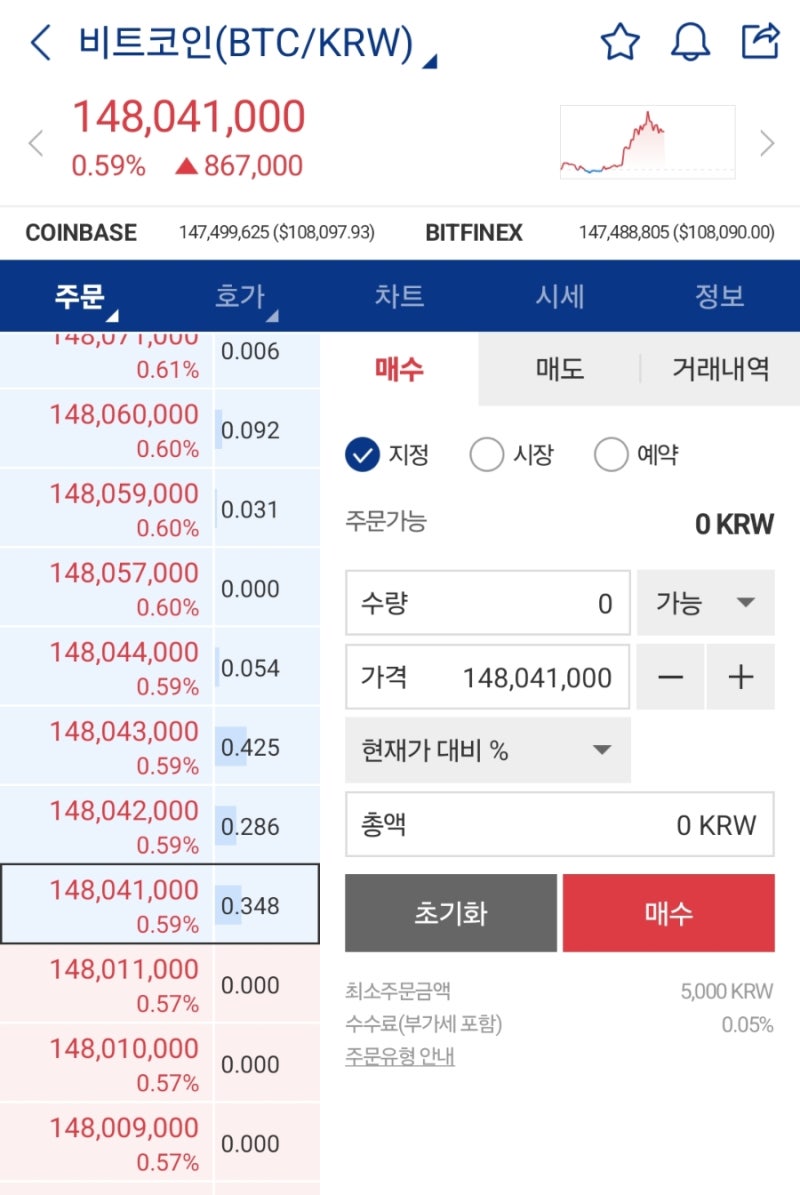Tap the left chevron beside the price

tap(35, 142)
